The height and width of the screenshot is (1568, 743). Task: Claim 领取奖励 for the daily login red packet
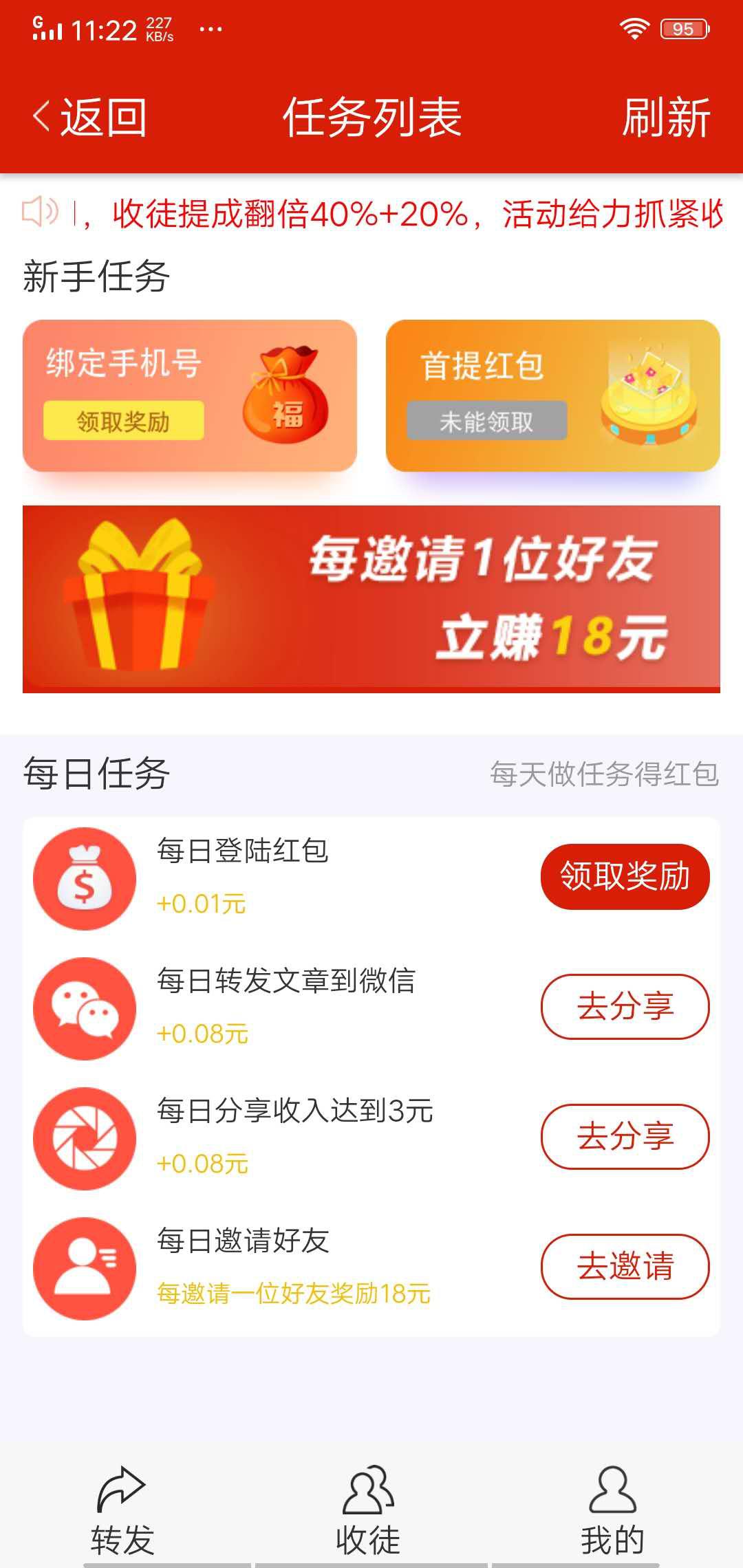626,877
